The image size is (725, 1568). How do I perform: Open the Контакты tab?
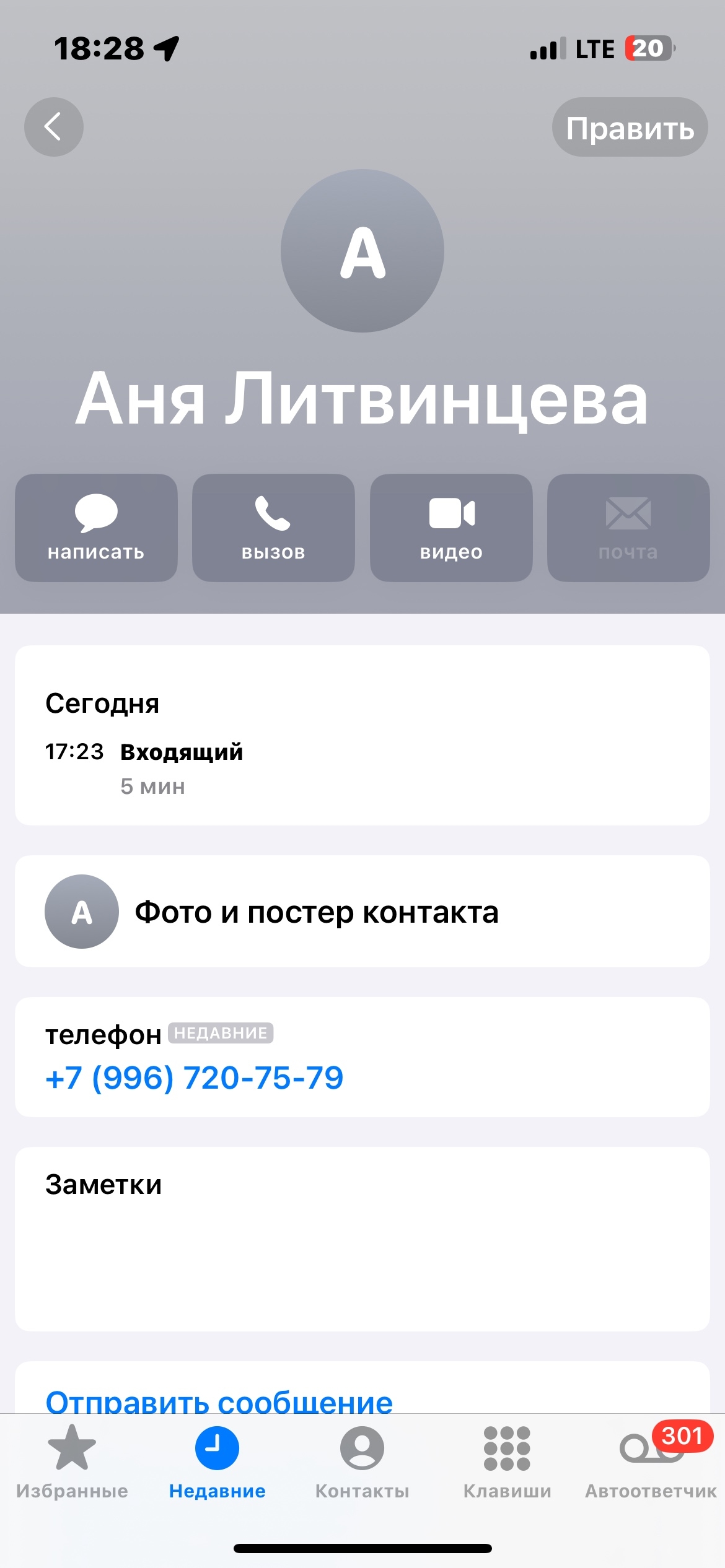362,1461
